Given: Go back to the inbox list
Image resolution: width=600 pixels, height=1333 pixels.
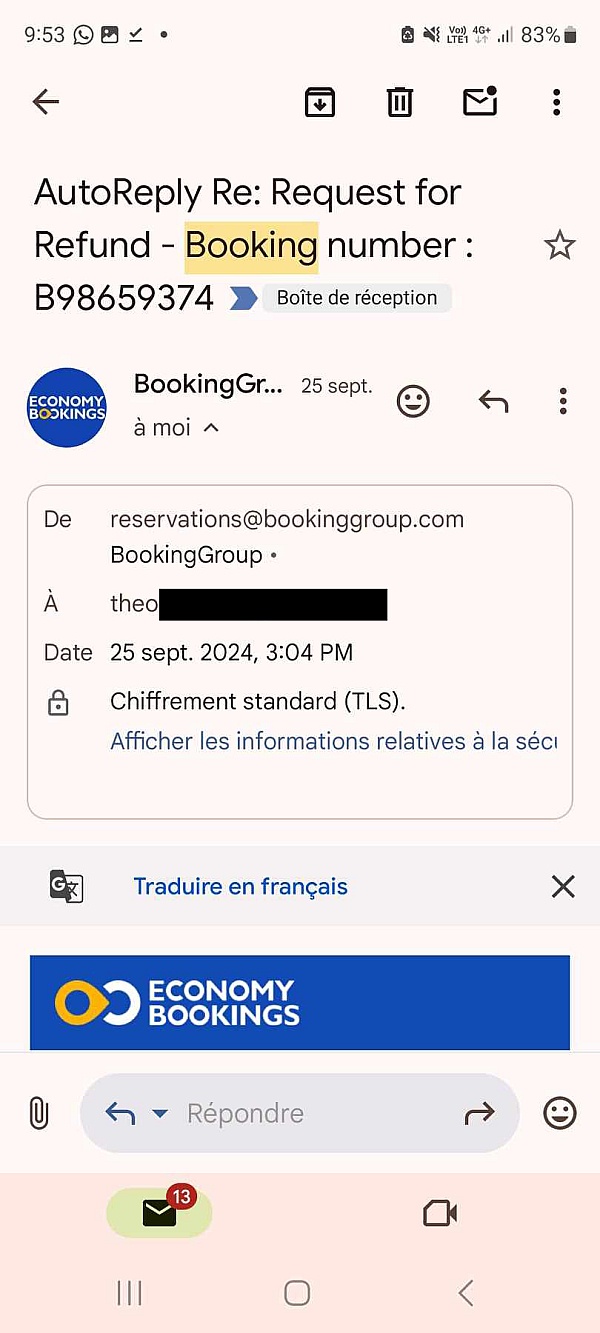Looking at the screenshot, I should pyautogui.click(x=46, y=101).
